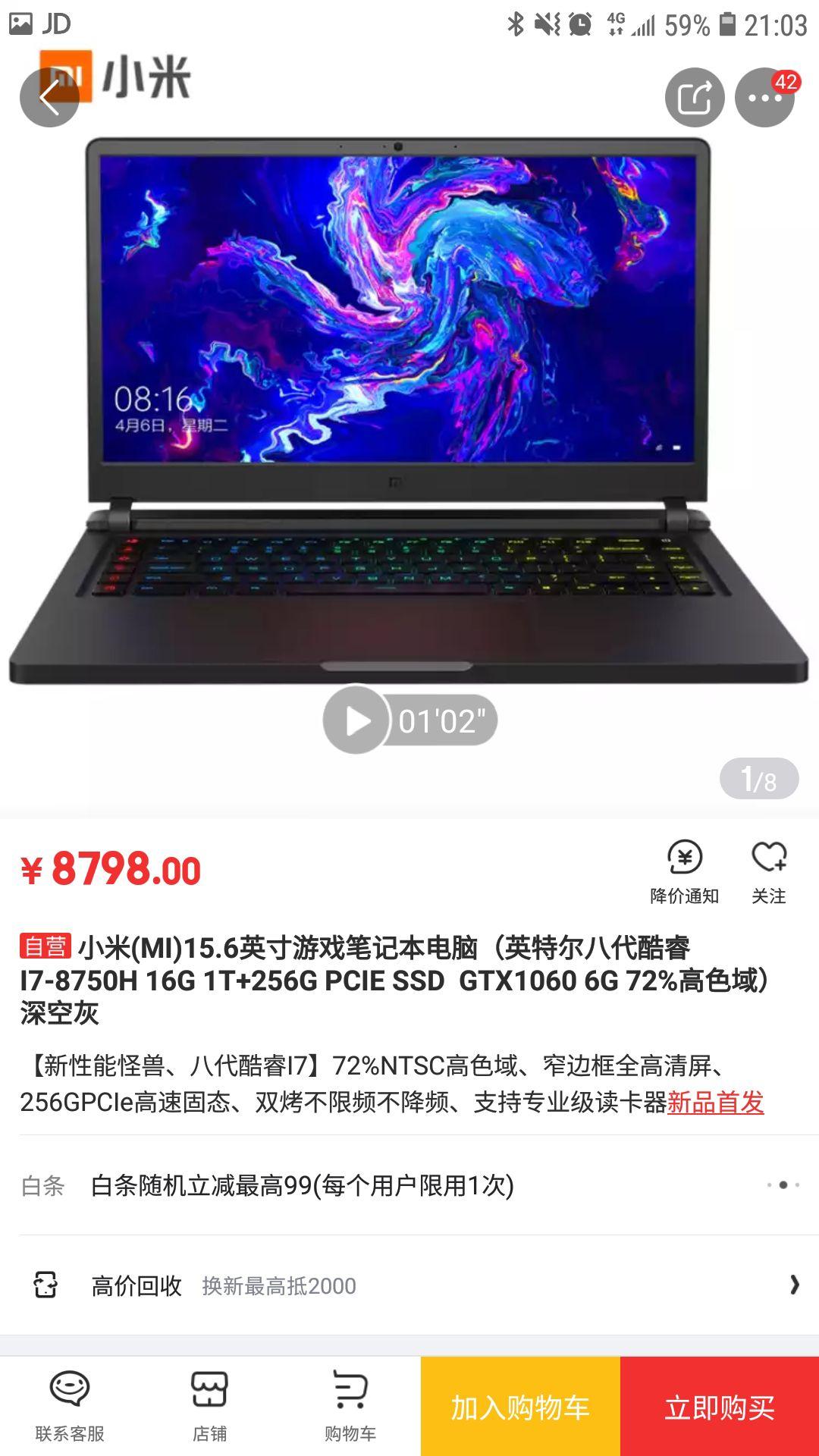Screen dimensions: 819x1456
Task: Share this Xiaomi laptop listing
Action: (694, 97)
